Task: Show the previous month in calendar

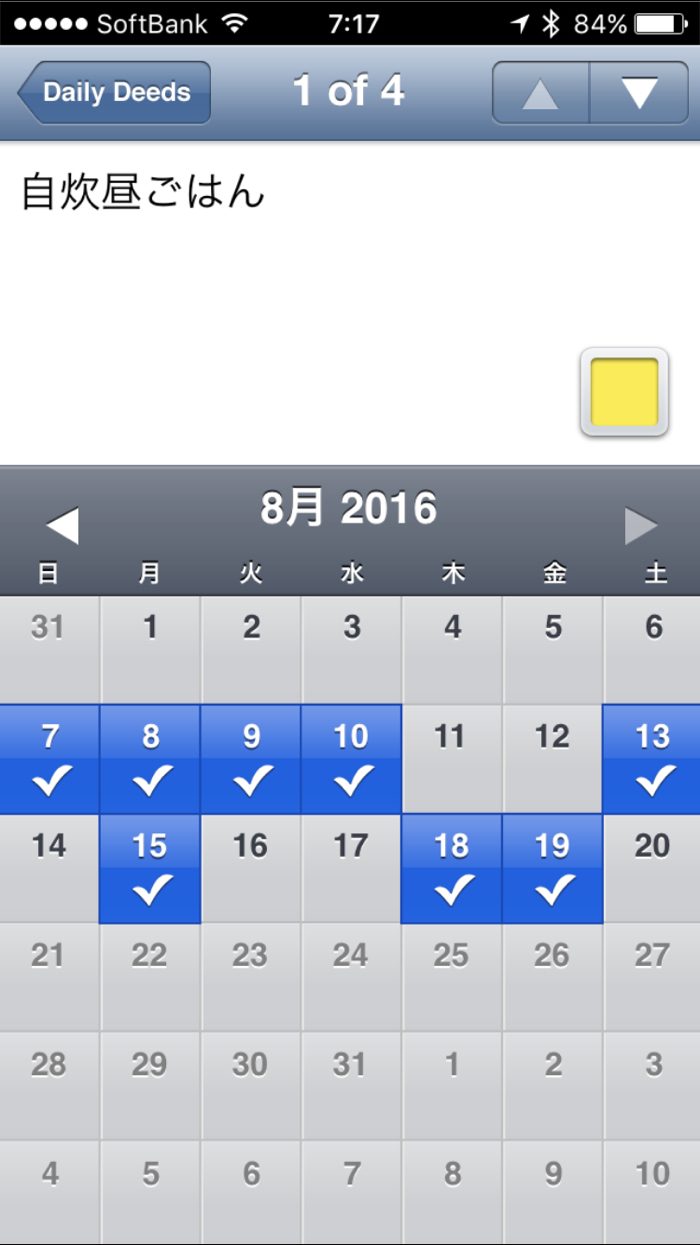Action: [62, 525]
